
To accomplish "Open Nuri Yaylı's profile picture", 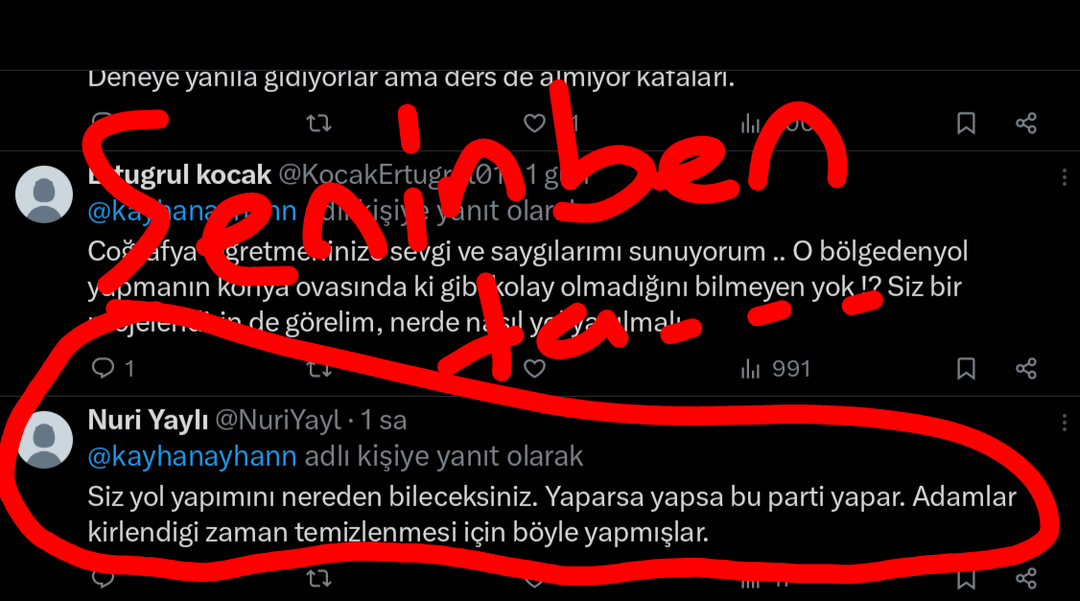I will 44,440.
